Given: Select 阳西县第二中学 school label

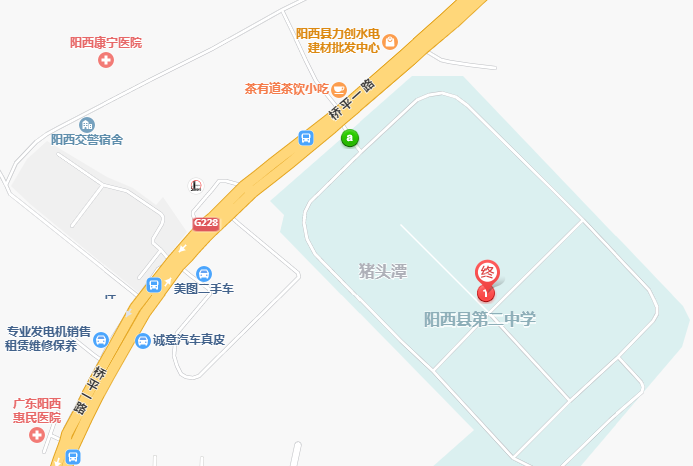Looking at the screenshot, I should (480, 319).
